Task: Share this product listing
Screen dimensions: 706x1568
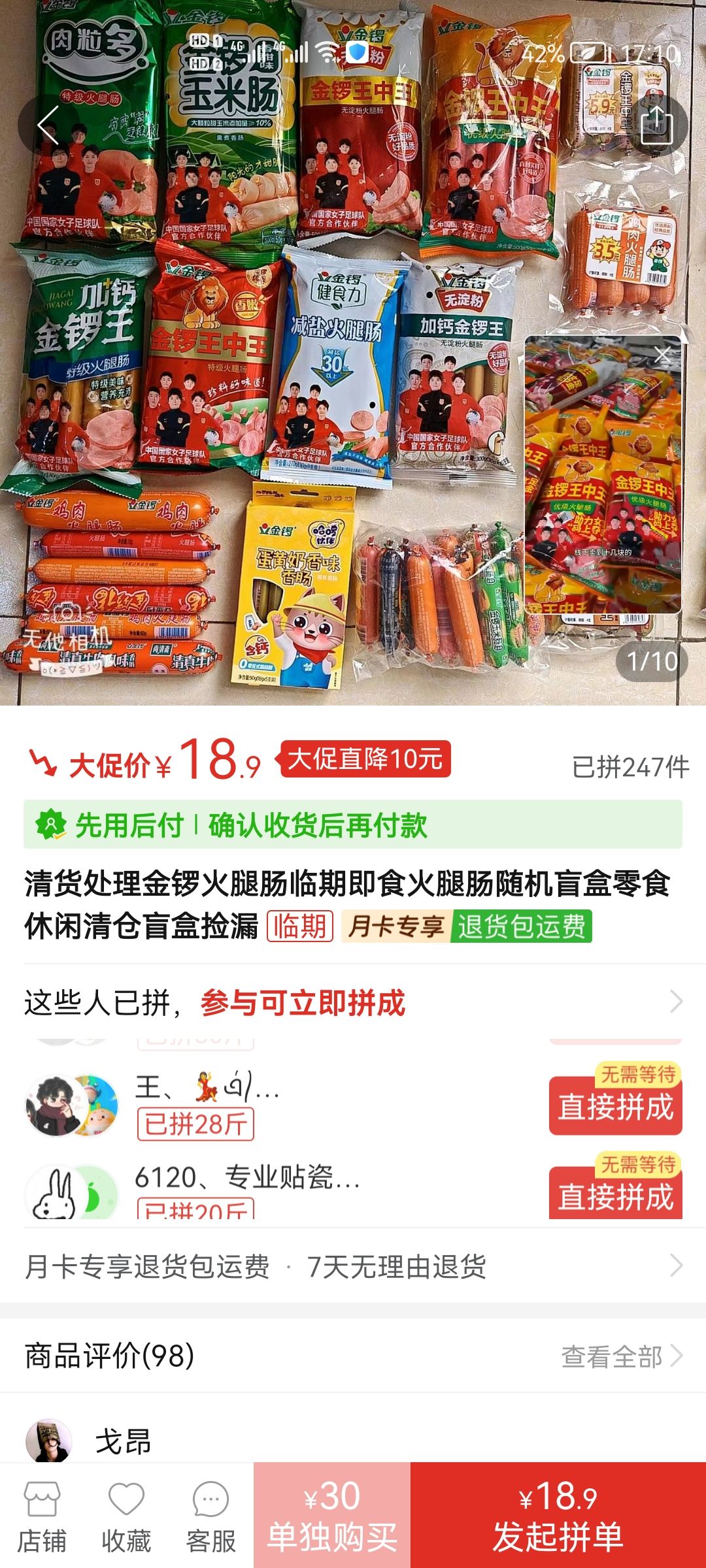Action: [656, 125]
